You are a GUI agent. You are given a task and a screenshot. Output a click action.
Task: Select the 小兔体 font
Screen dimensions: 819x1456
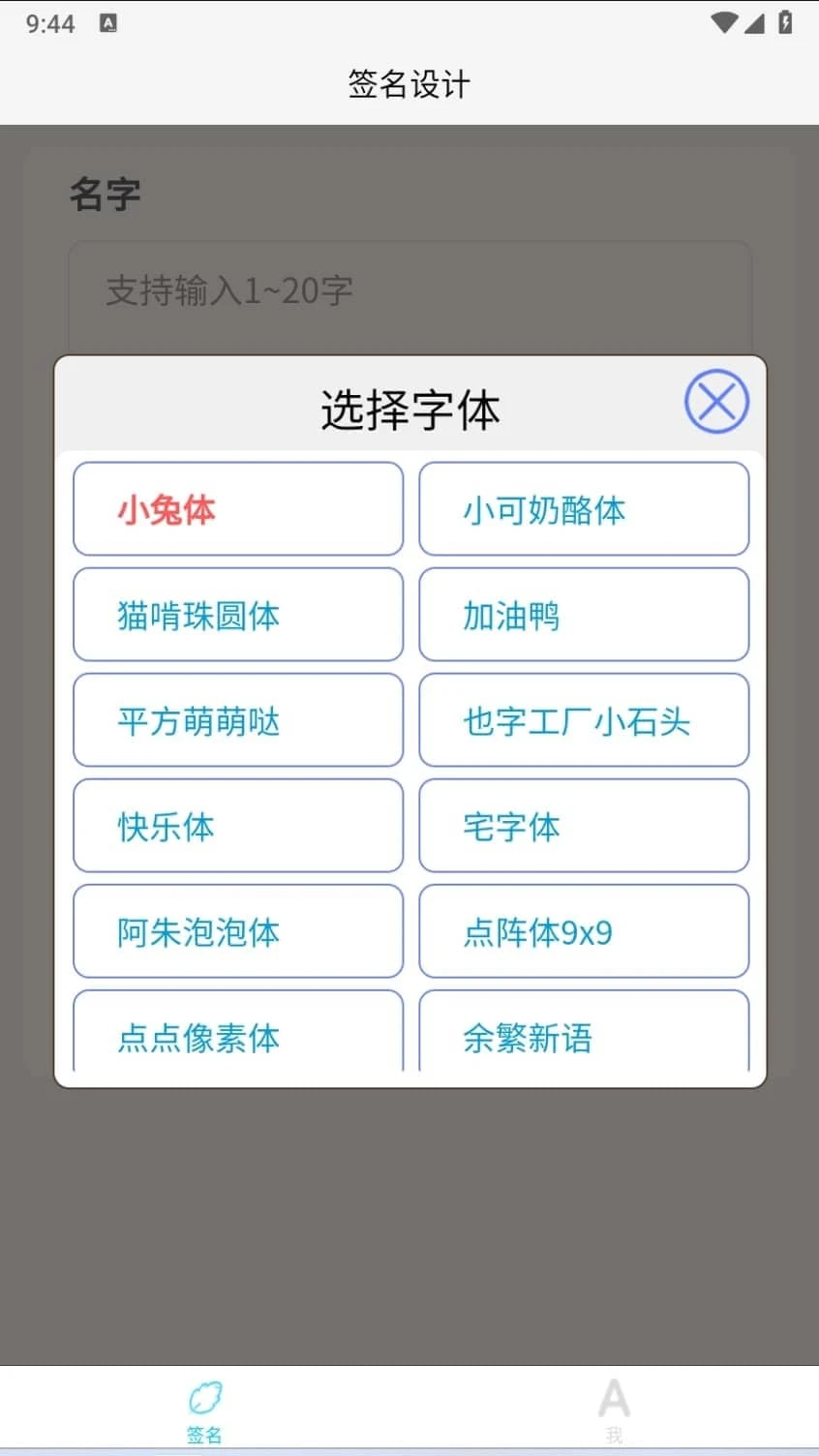[238, 509]
